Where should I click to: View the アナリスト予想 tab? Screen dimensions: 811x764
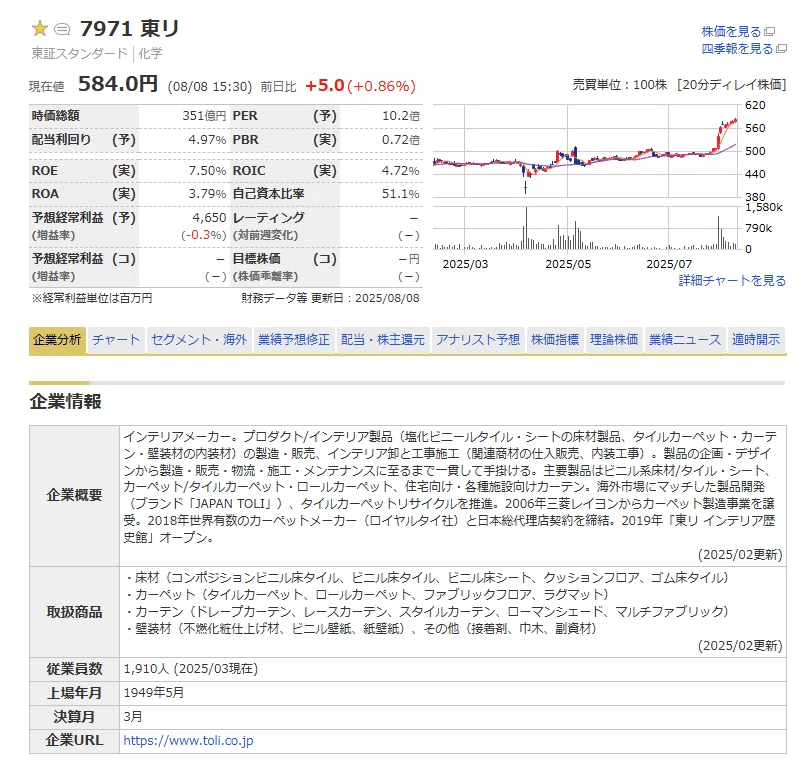coord(478,340)
